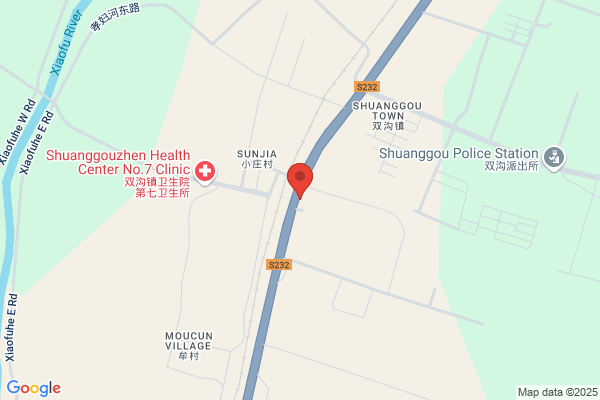
Task: Select the Shuanggou Police Station marker
Action: (x=554, y=158)
